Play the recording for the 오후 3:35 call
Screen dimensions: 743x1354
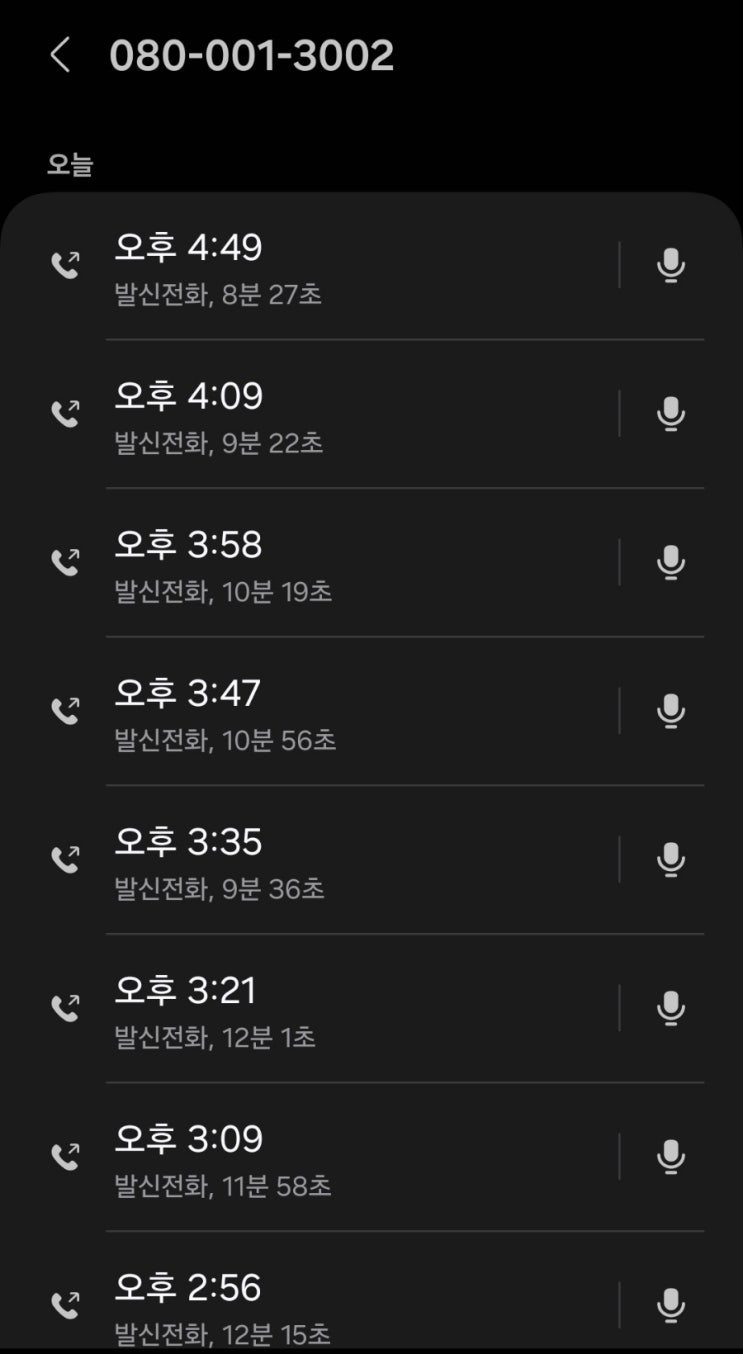[671, 860]
